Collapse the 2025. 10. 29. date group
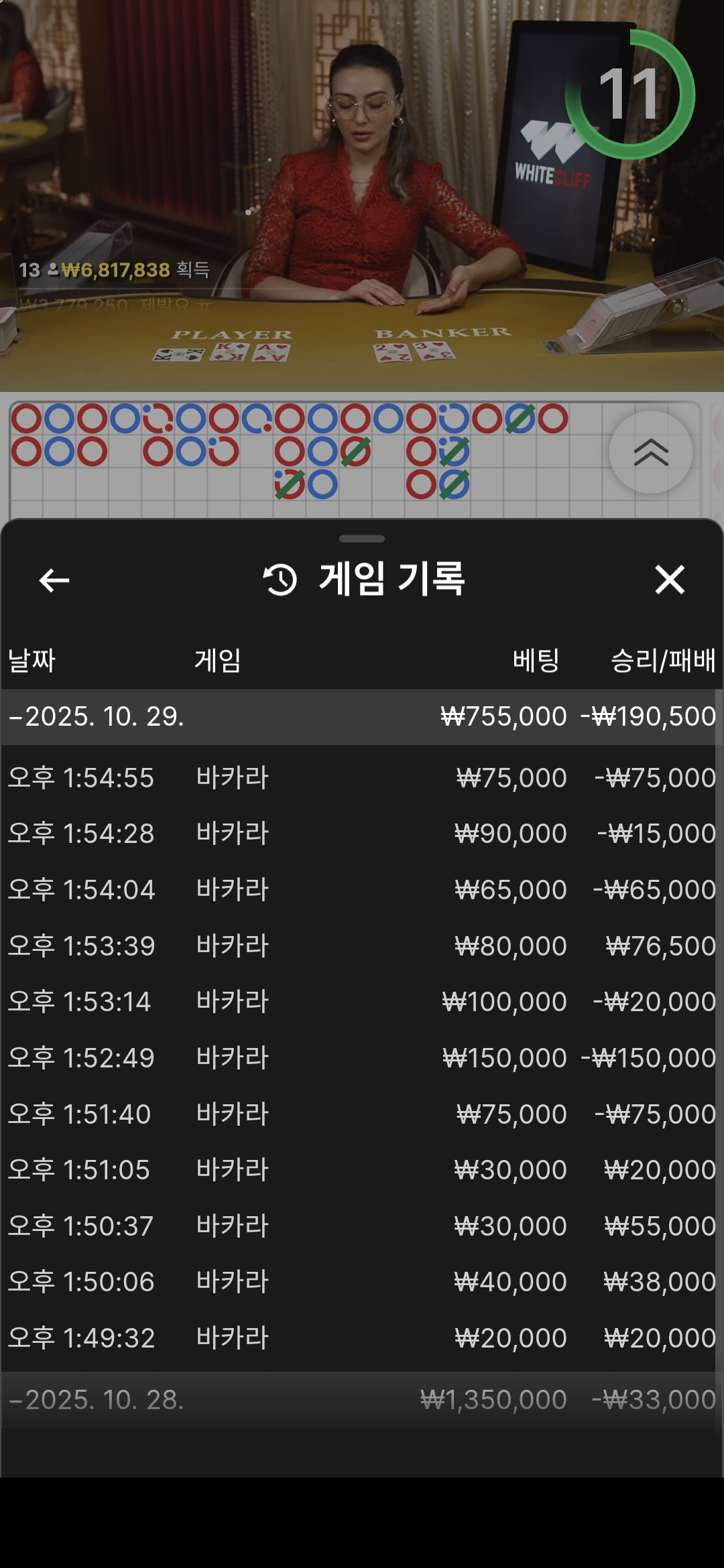 point(362,716)
